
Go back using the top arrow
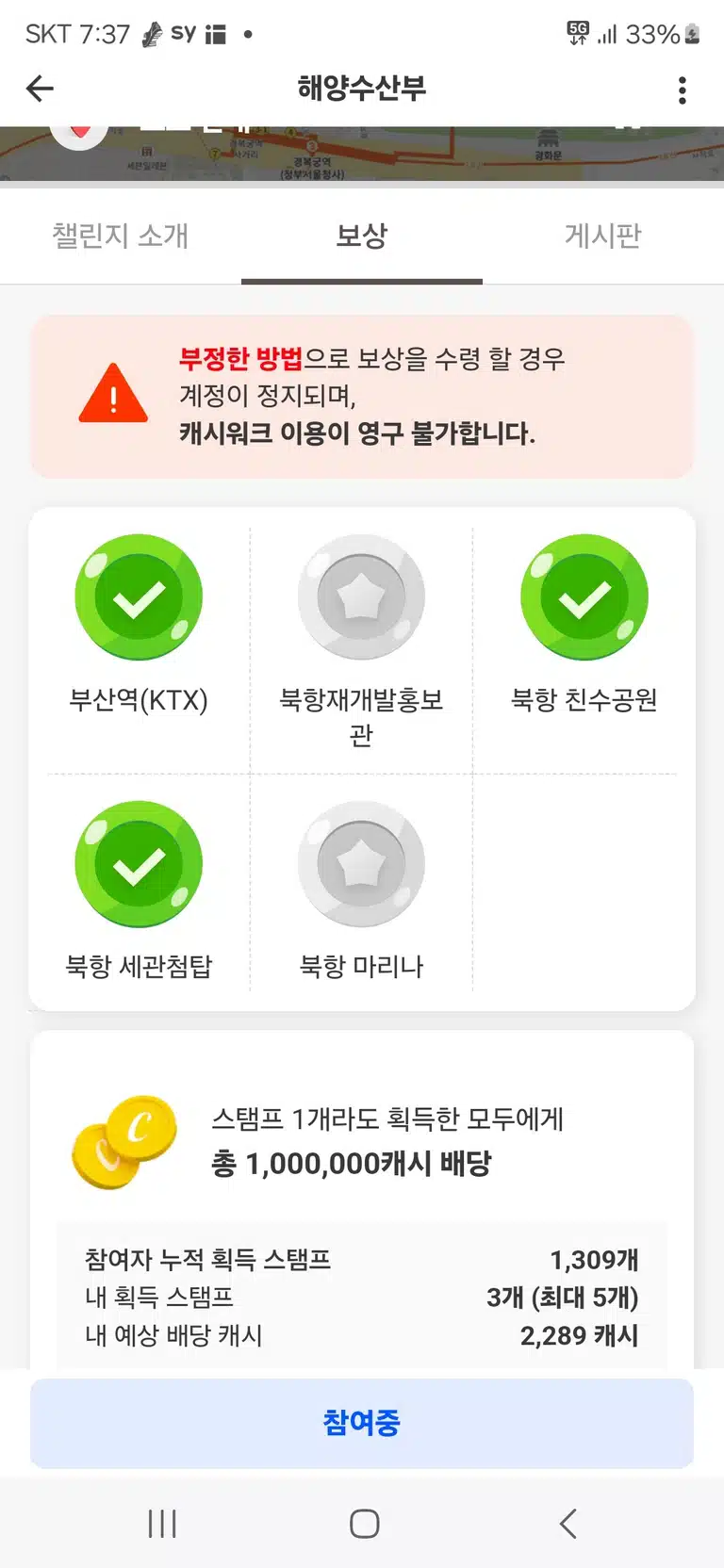(x=40, y=89)
